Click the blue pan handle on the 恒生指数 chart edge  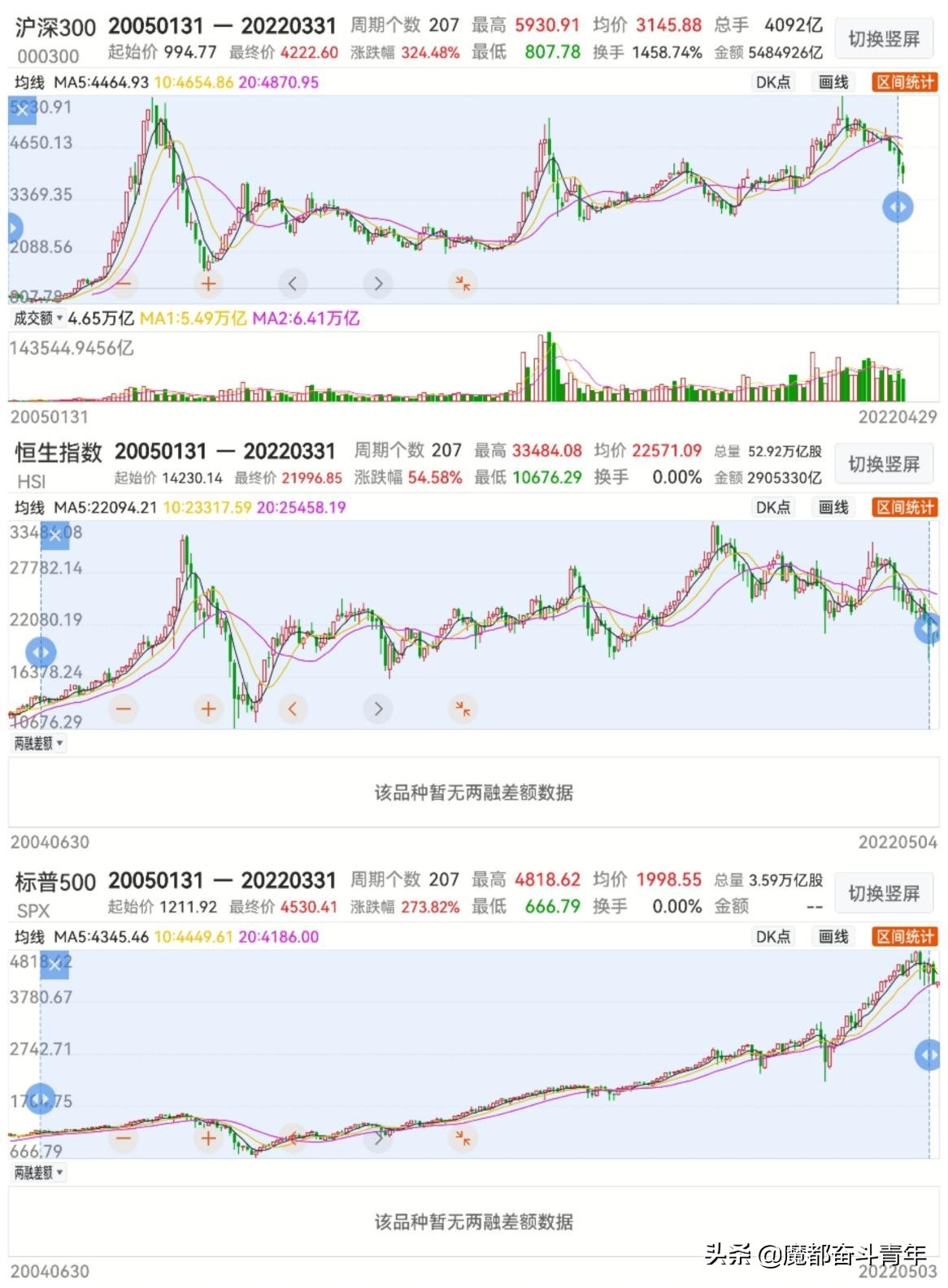(x=40, y=651)
